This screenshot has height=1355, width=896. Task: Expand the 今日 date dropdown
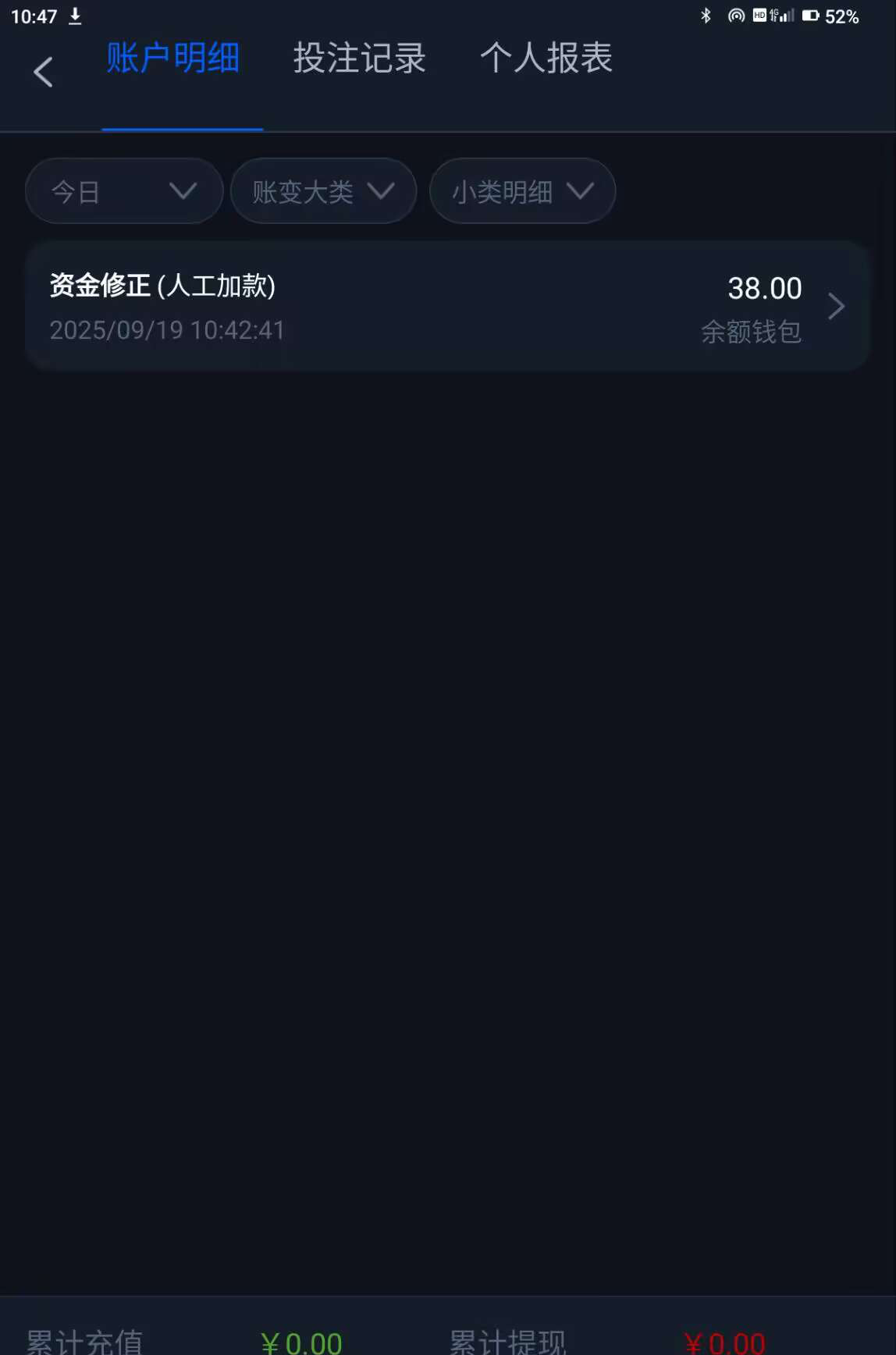pyautogui.click(x=124, y=191)
